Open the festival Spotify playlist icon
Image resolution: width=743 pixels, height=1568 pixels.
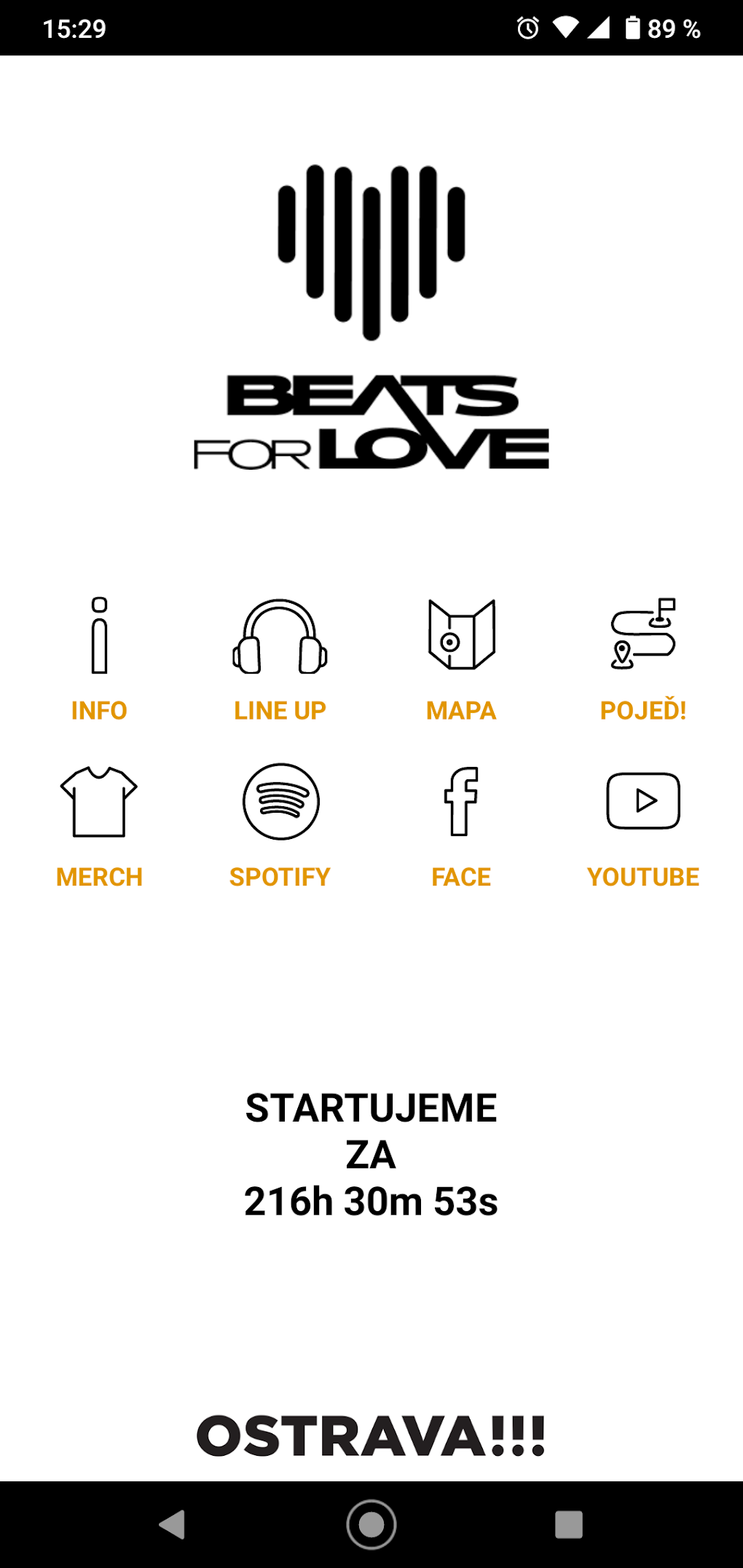click(x=280, y=801)
